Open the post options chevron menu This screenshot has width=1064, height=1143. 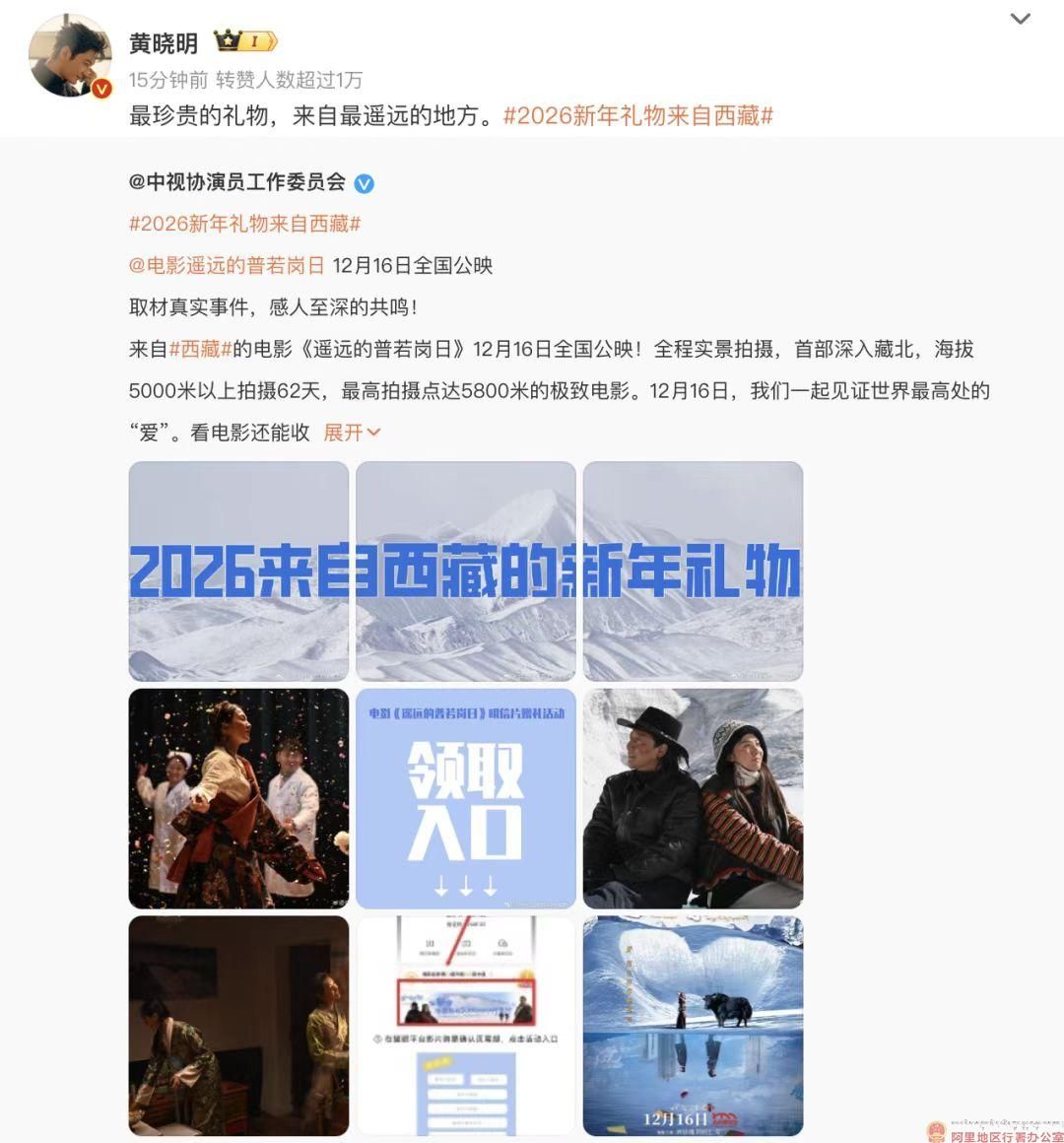[1020, 20]
